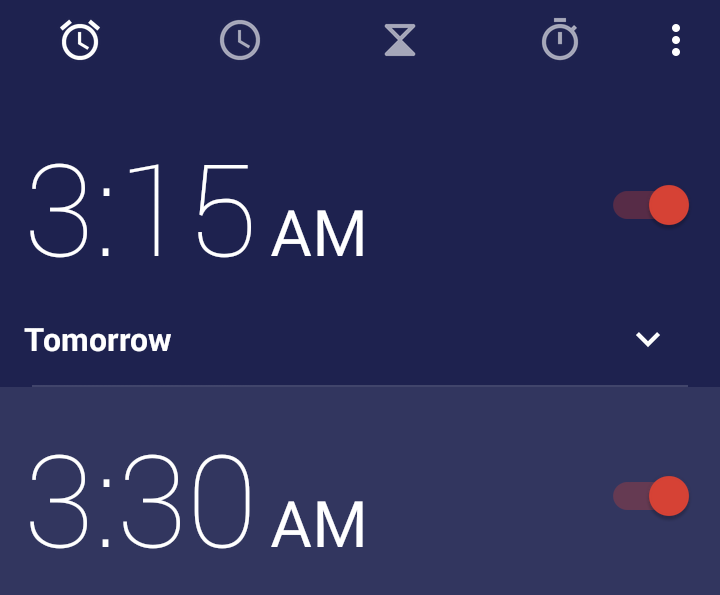
Task: Expand the 3:15 AM alarm details
Action: (x=647, y=340)
